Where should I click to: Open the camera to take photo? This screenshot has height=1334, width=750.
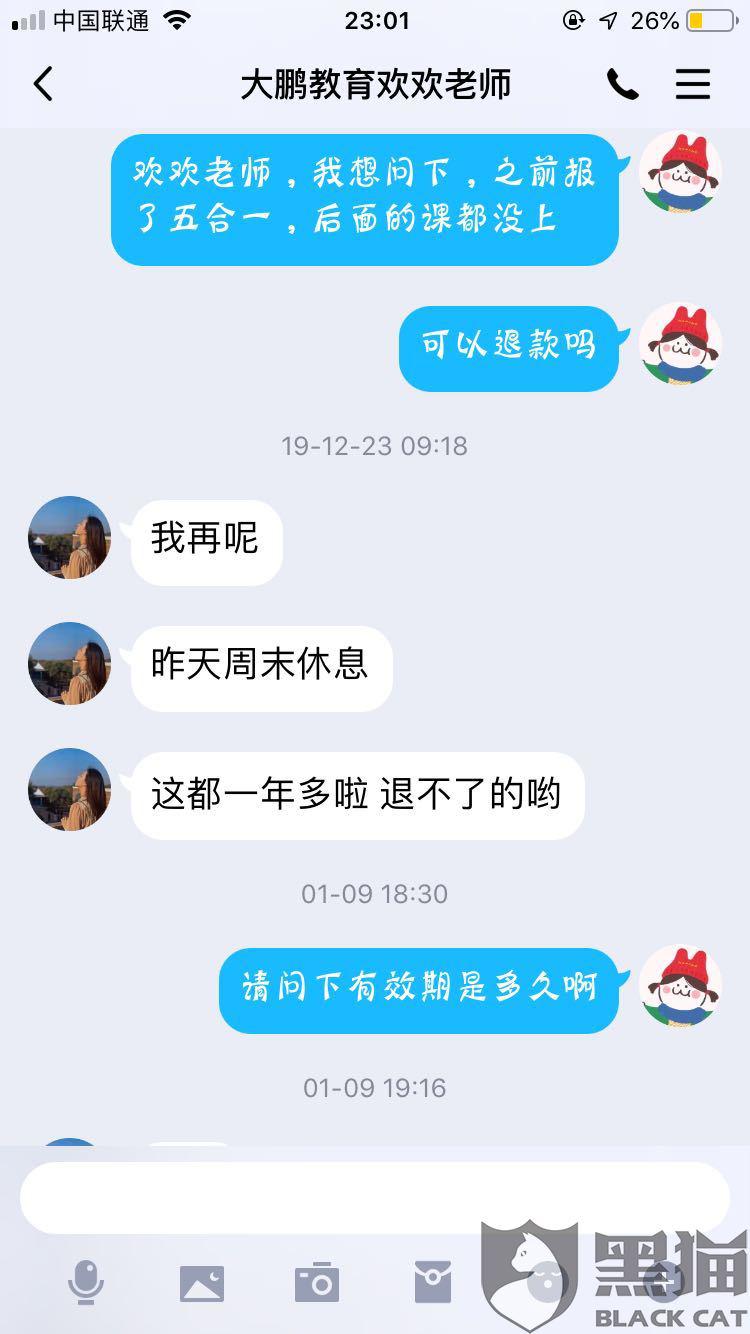coord(317,1282)
